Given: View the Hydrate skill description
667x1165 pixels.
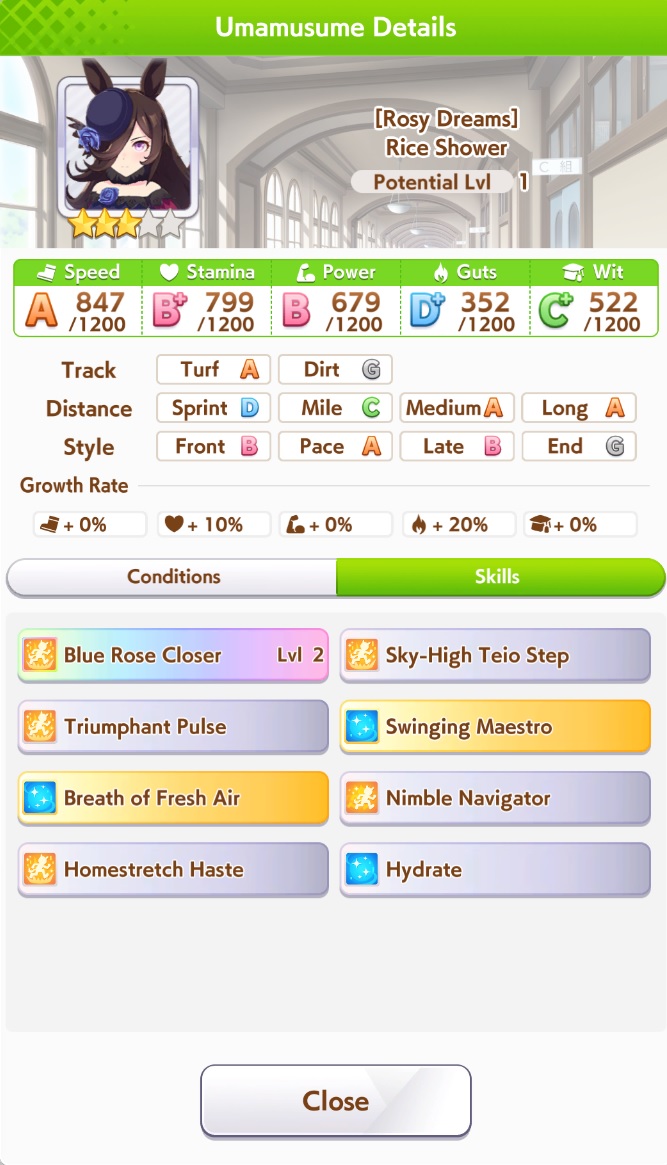Looking at the screenshot, I should pyautogui.click(x=495, y=869).
